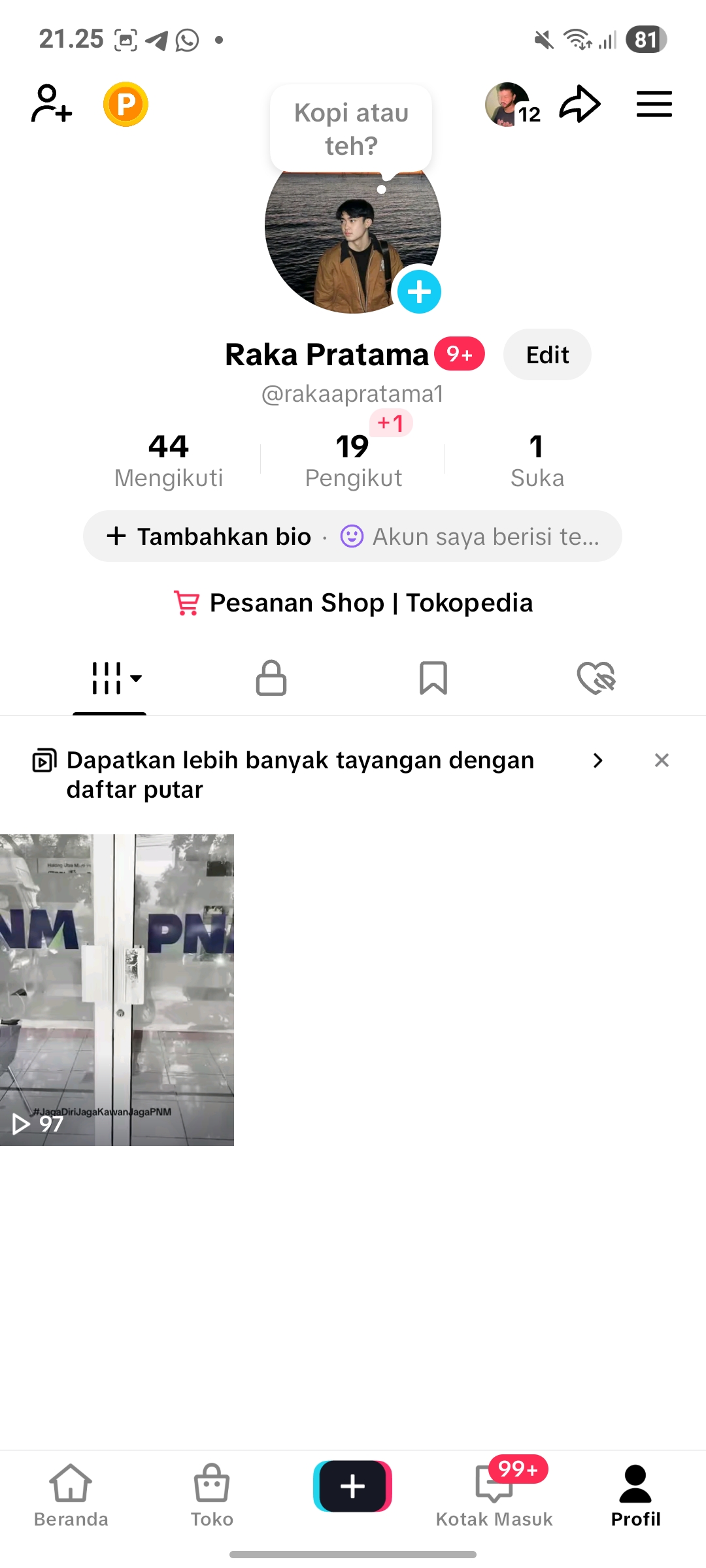View the 19 Pengikut list

[353, 460]
